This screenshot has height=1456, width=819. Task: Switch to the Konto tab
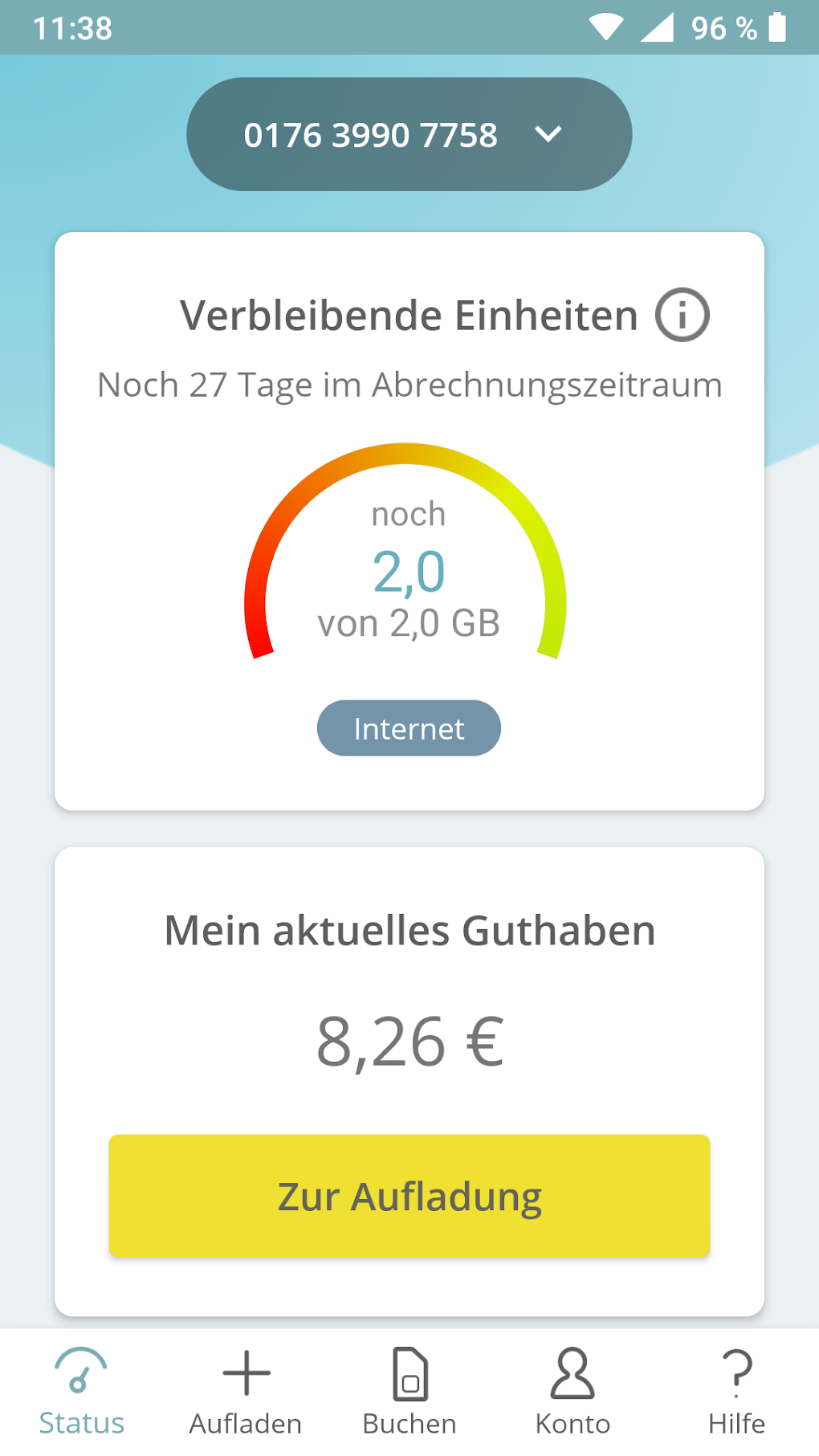(x=572, y=1393)
